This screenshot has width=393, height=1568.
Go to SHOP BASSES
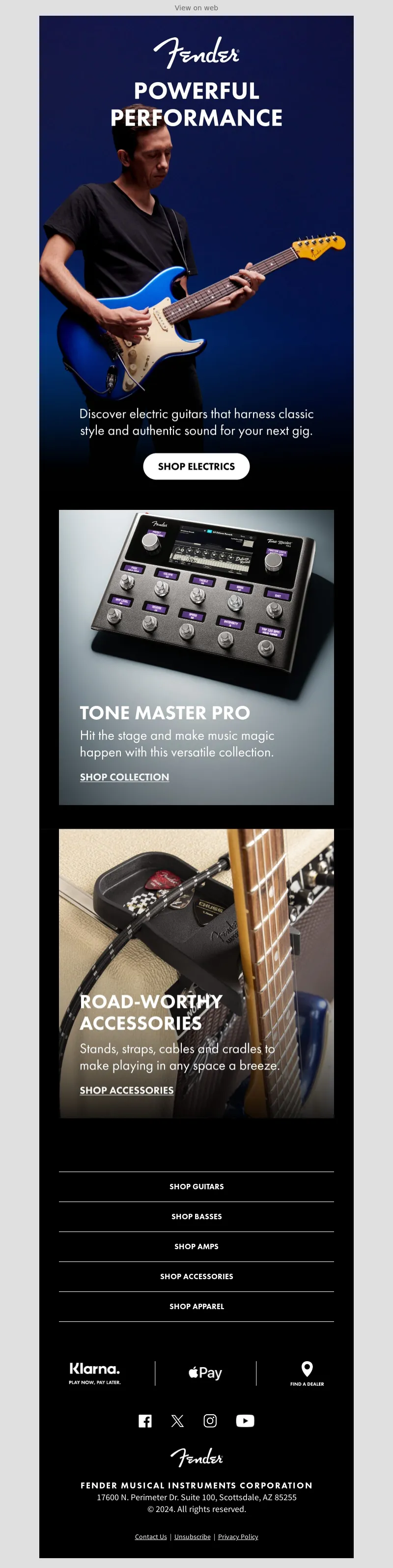pos(196,1216)
